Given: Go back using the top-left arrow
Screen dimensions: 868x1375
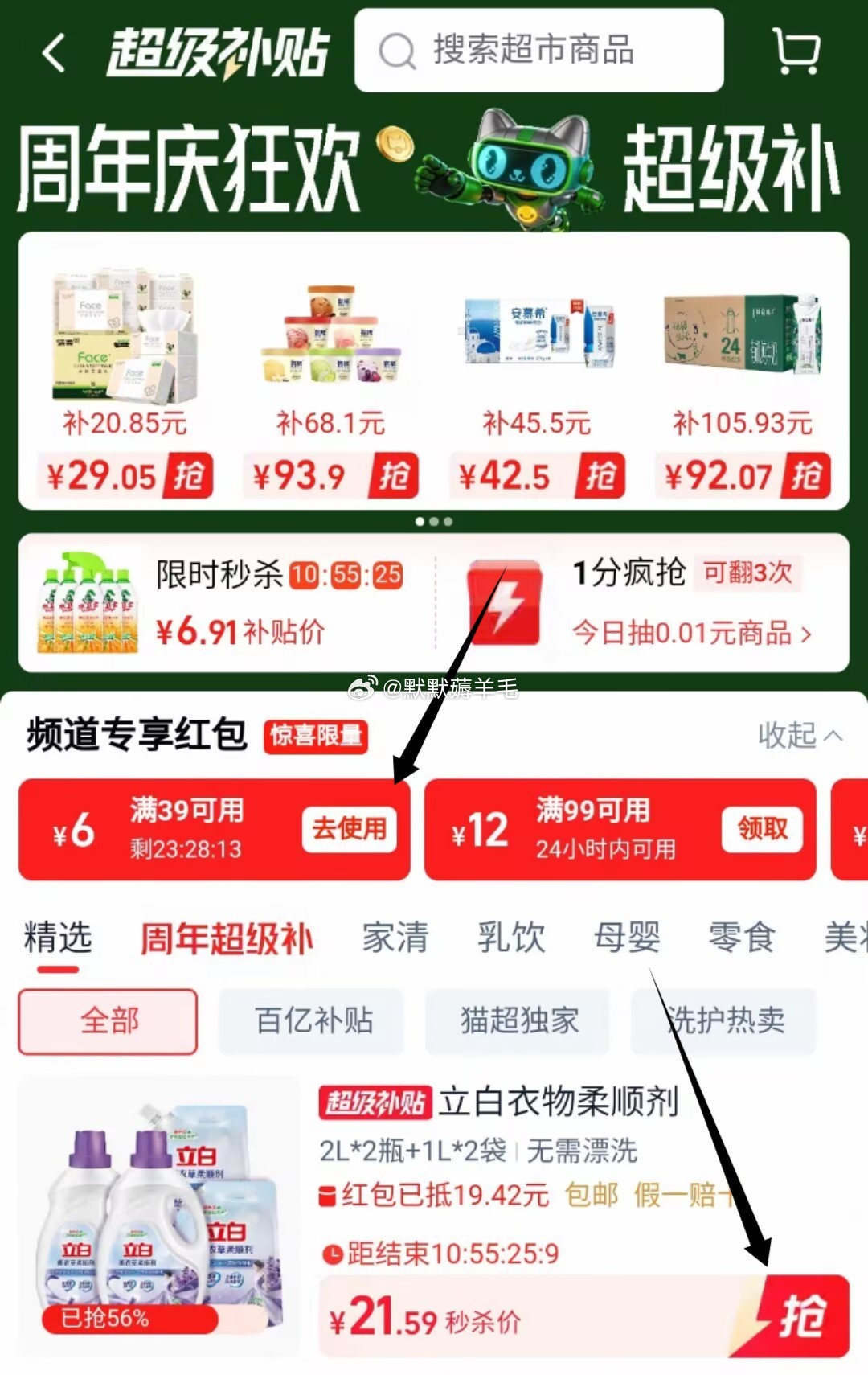Looking at the screenshot, I should [x=54, y=54].
